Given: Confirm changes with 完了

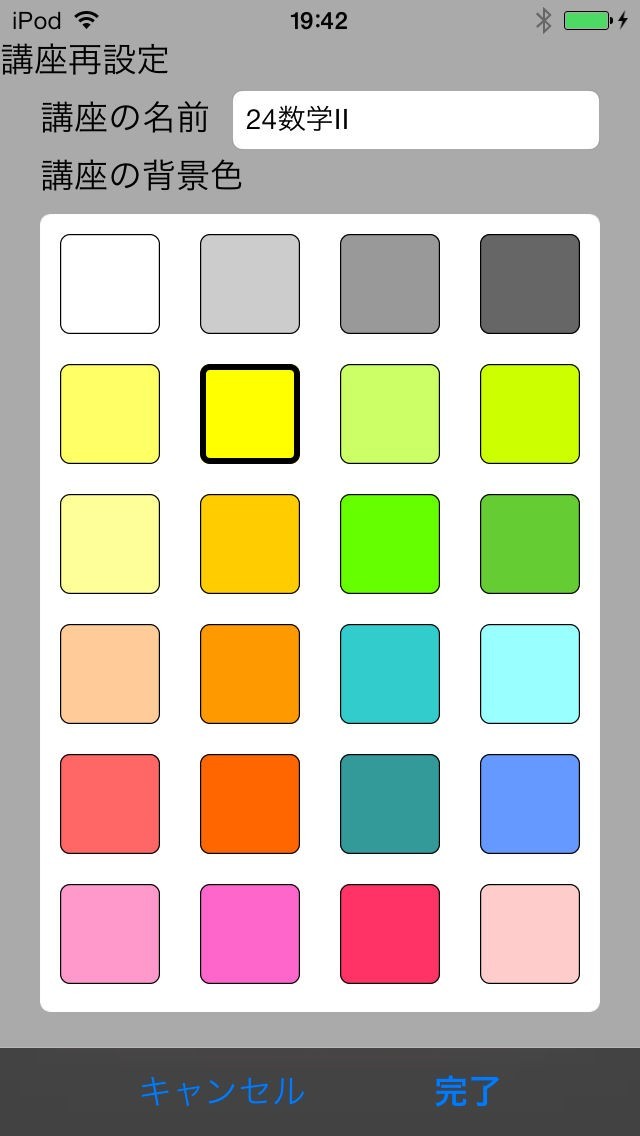Looking at the screenshot, I should (467, 1091).
